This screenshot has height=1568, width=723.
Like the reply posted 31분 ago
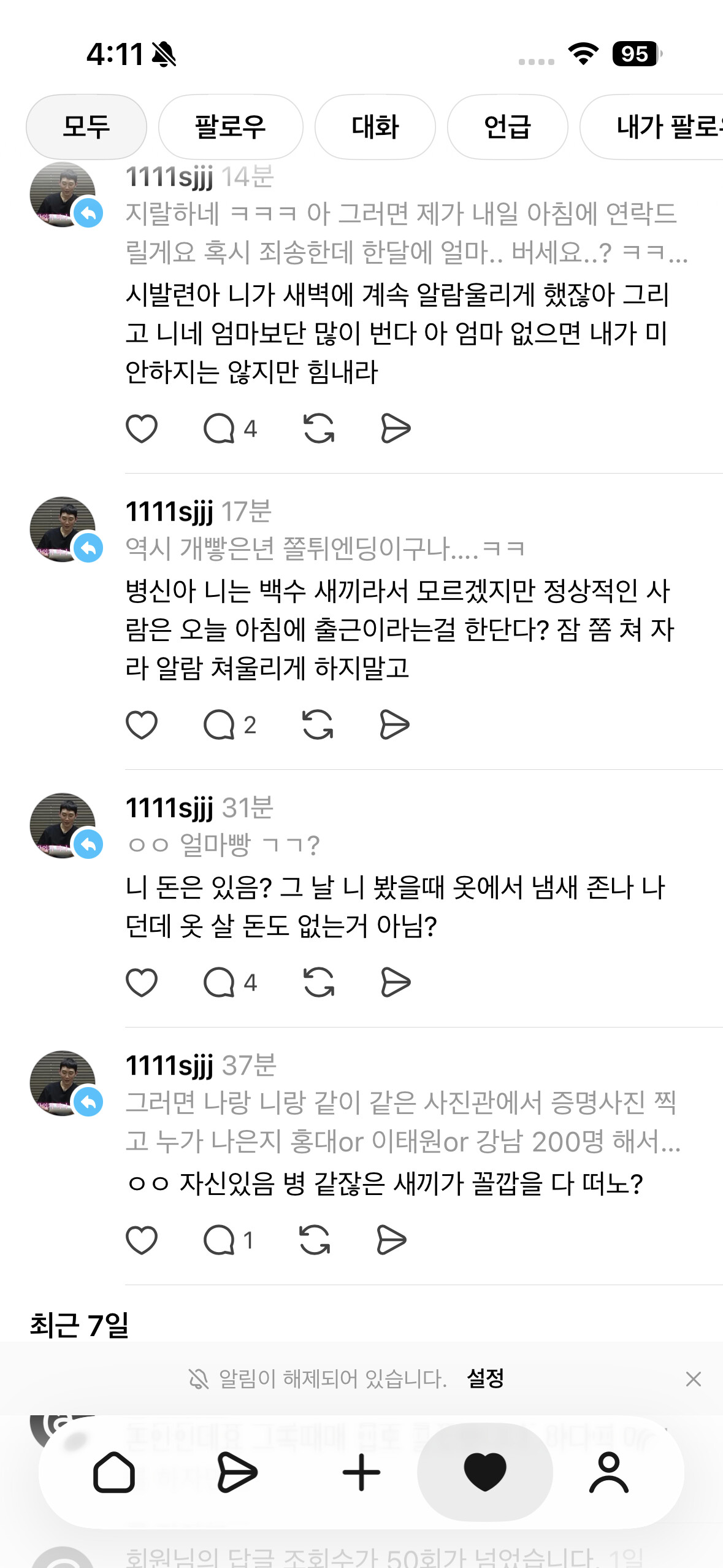point(142,982)
